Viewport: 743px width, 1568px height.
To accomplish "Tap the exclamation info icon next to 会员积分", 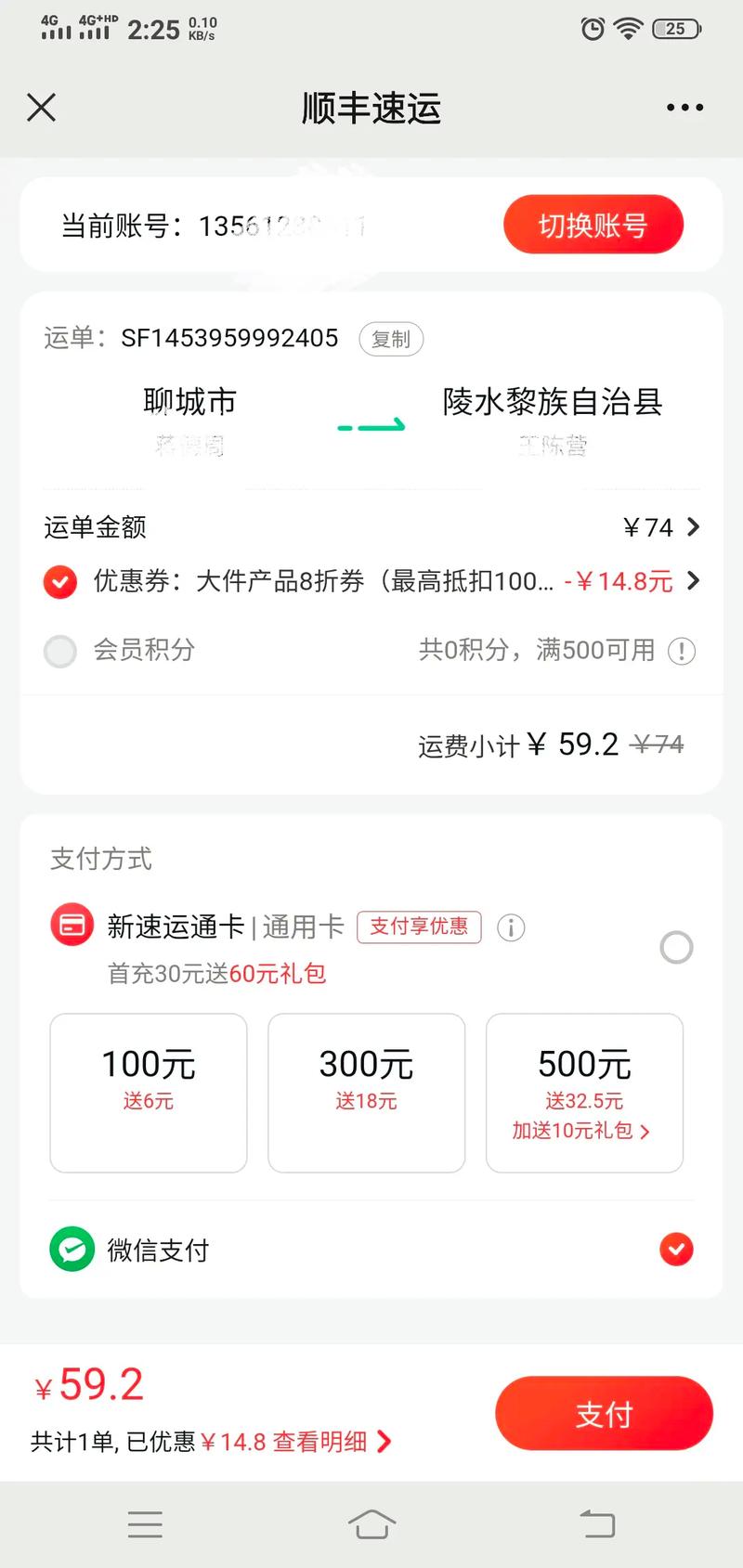I will click(x=682, y=651).
